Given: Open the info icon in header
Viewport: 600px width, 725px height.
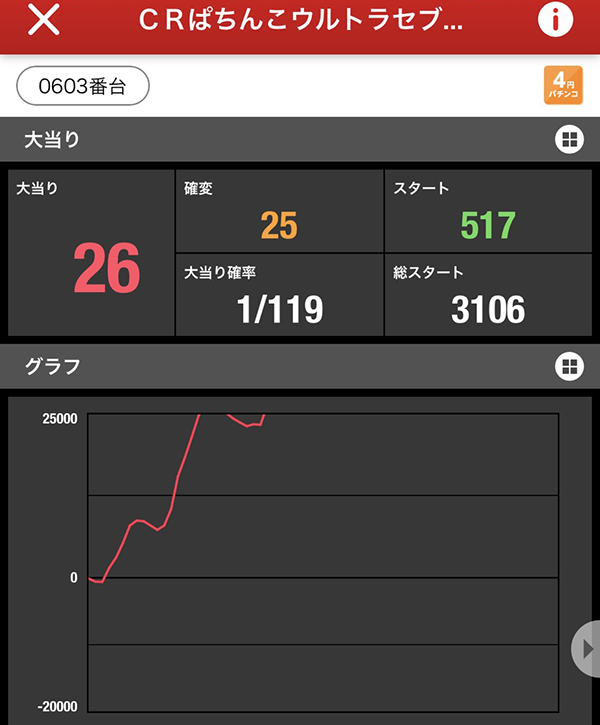Looking at the screenshot, I should 555,21.
